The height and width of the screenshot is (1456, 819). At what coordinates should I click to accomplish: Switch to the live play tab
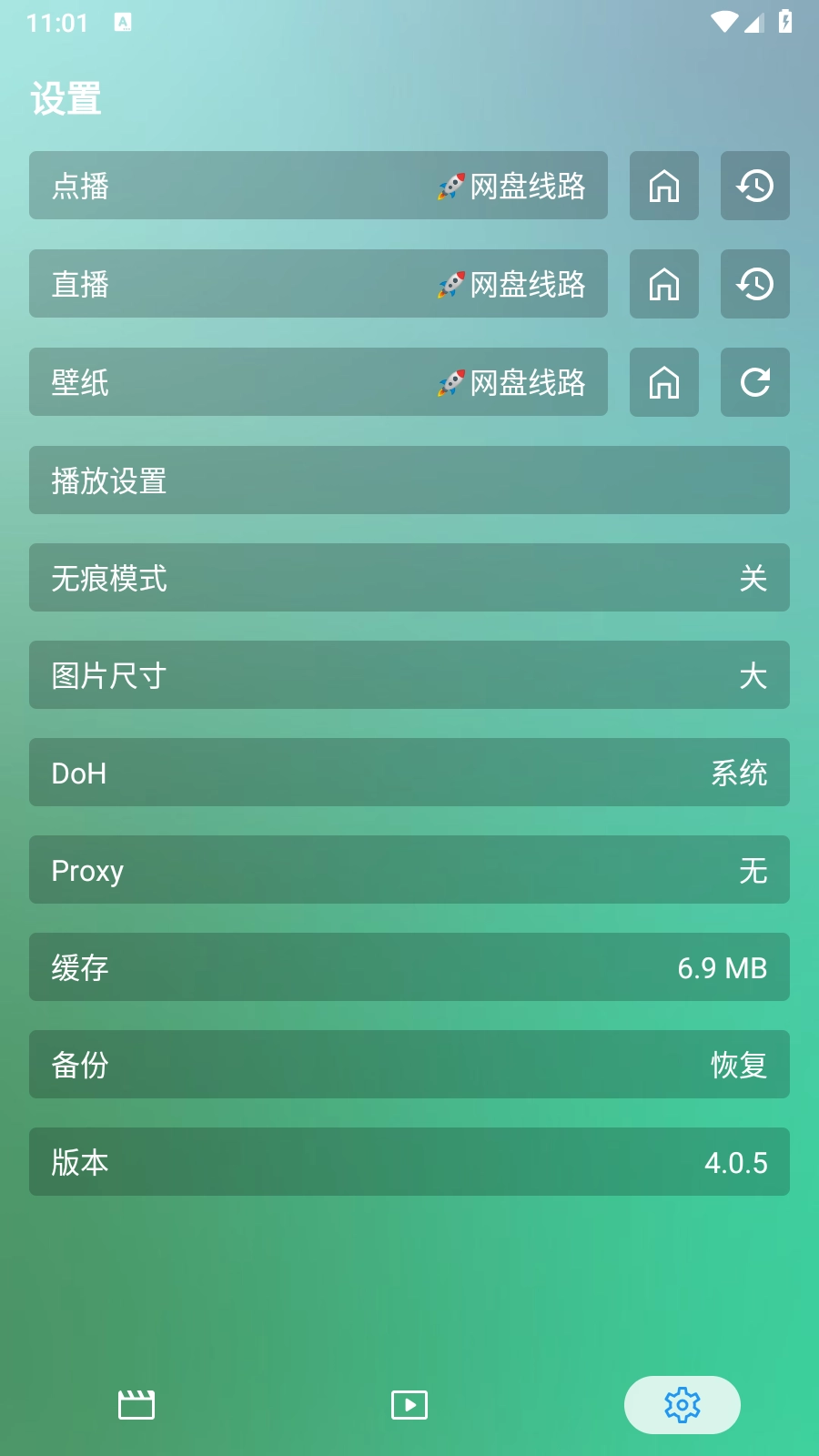pos(409,1405)
